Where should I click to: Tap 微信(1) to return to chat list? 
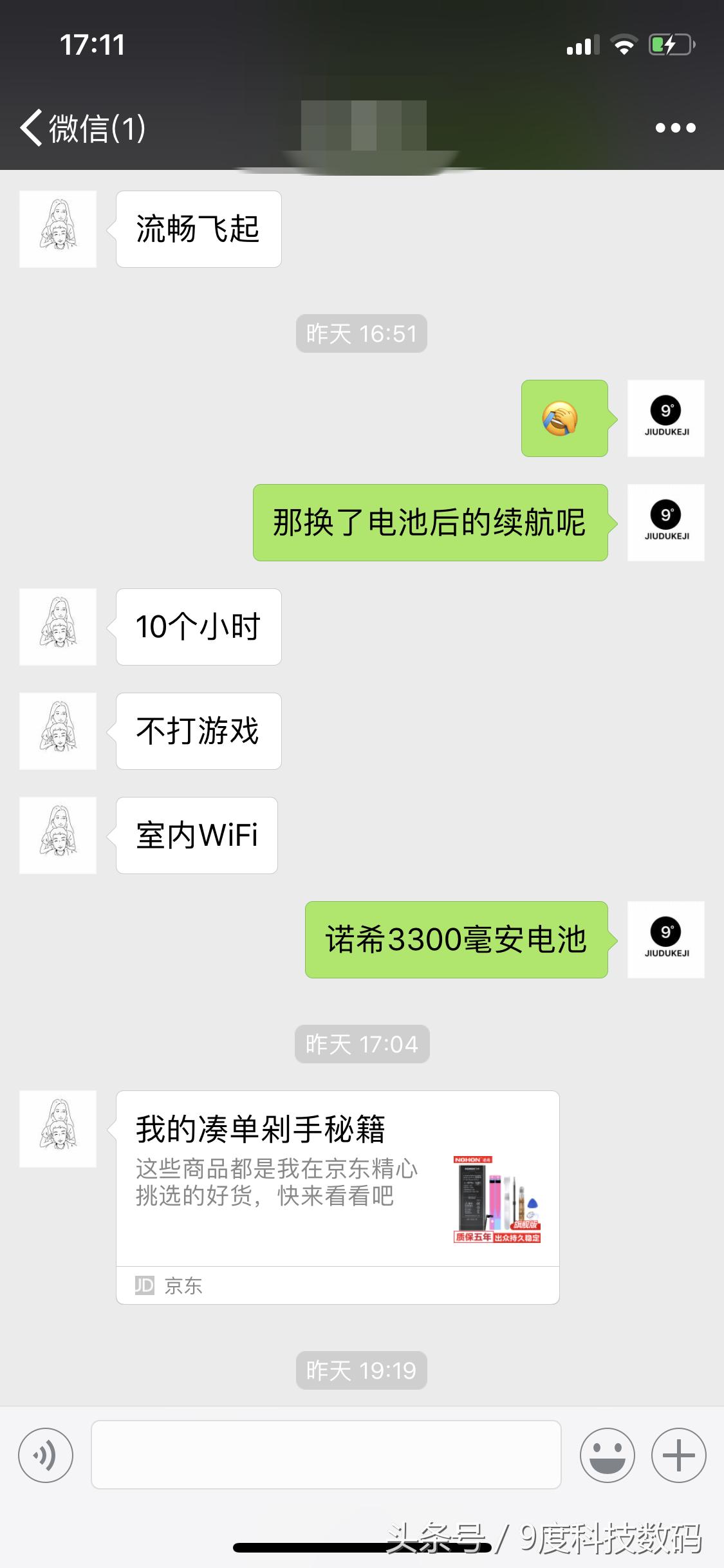pos(97,127)
